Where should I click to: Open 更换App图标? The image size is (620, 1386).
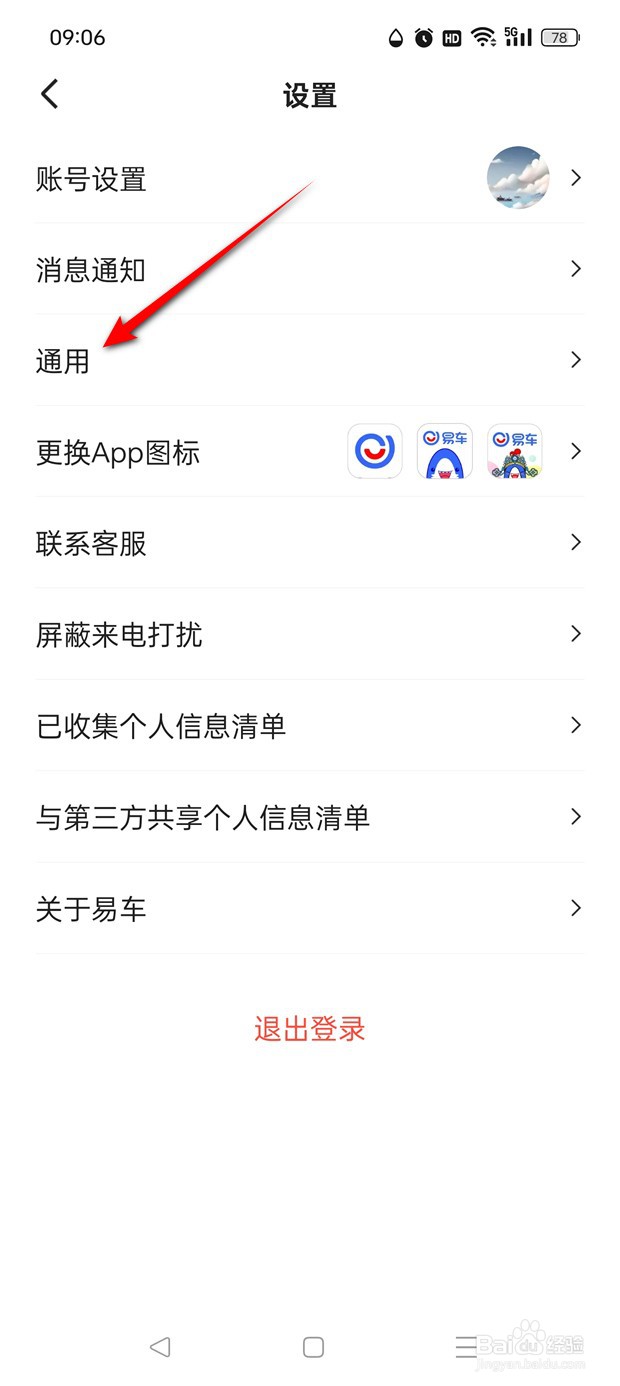[x=310, y=451]
